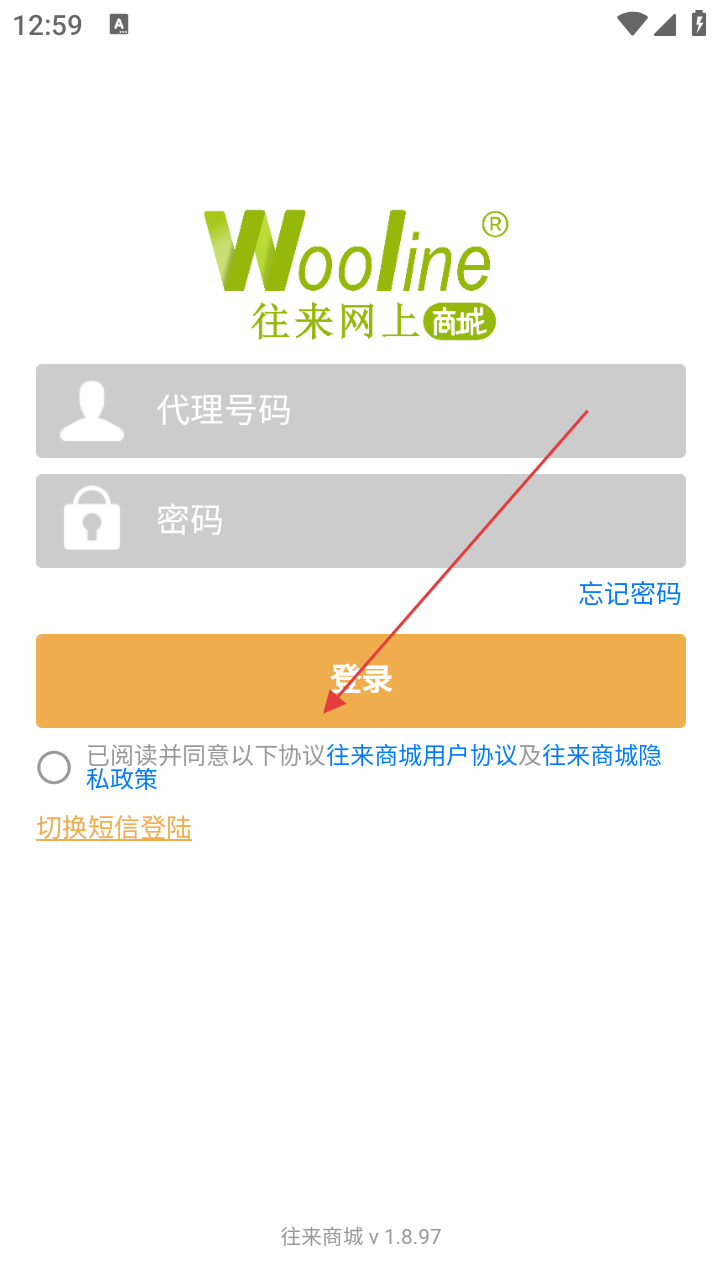Switch to SMS login via 切换短信登陆
720x1280 pixels.
point(114,828)
